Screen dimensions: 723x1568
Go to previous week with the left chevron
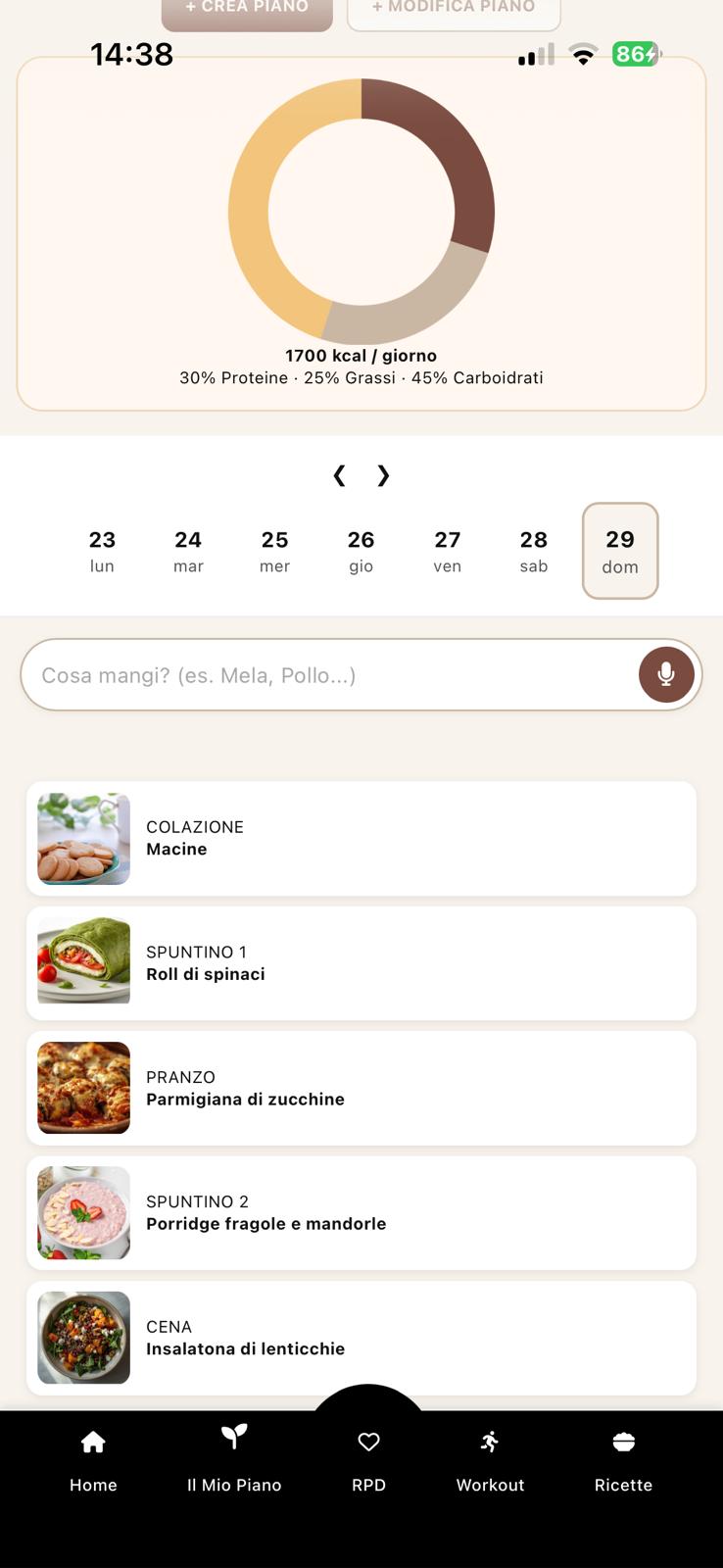click(339, 476)
